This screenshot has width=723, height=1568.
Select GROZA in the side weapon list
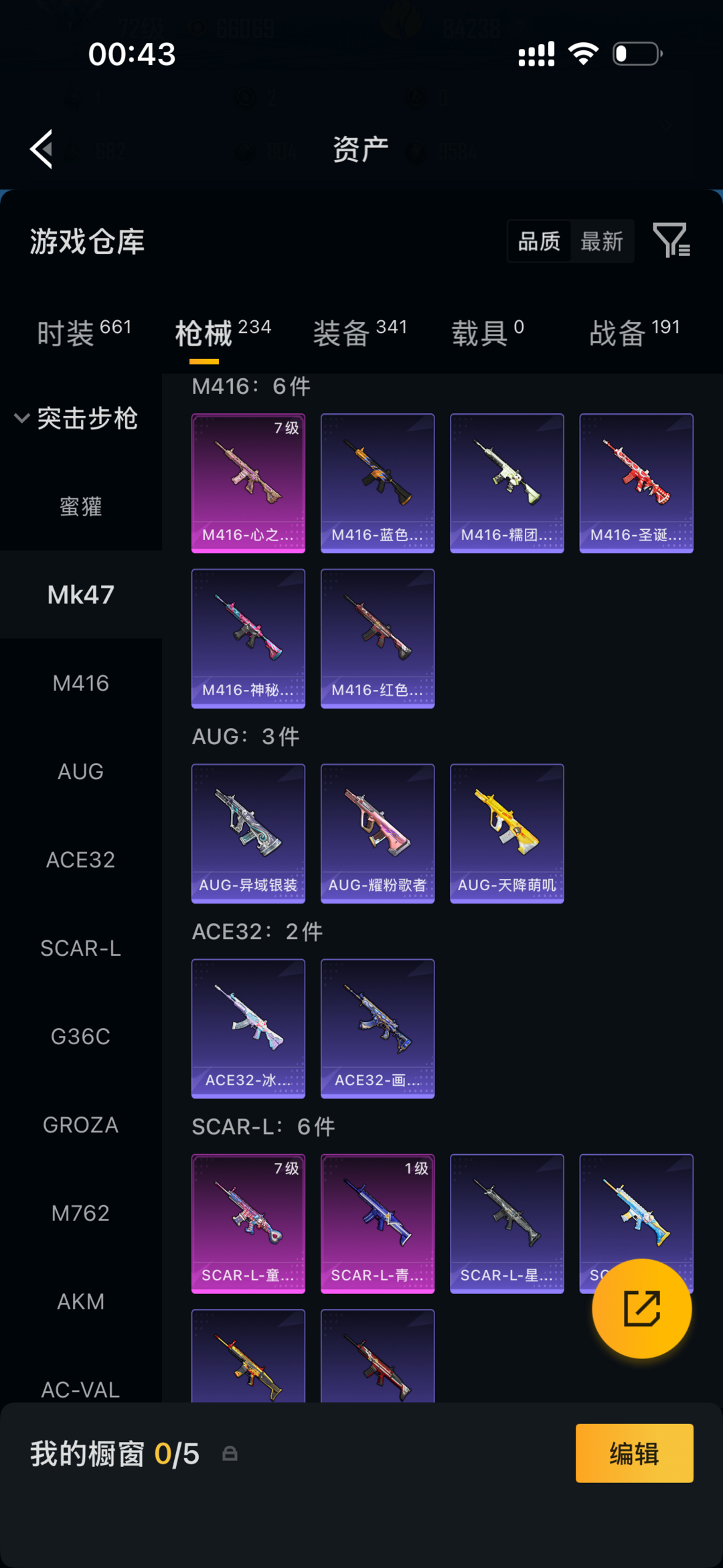81,1125
